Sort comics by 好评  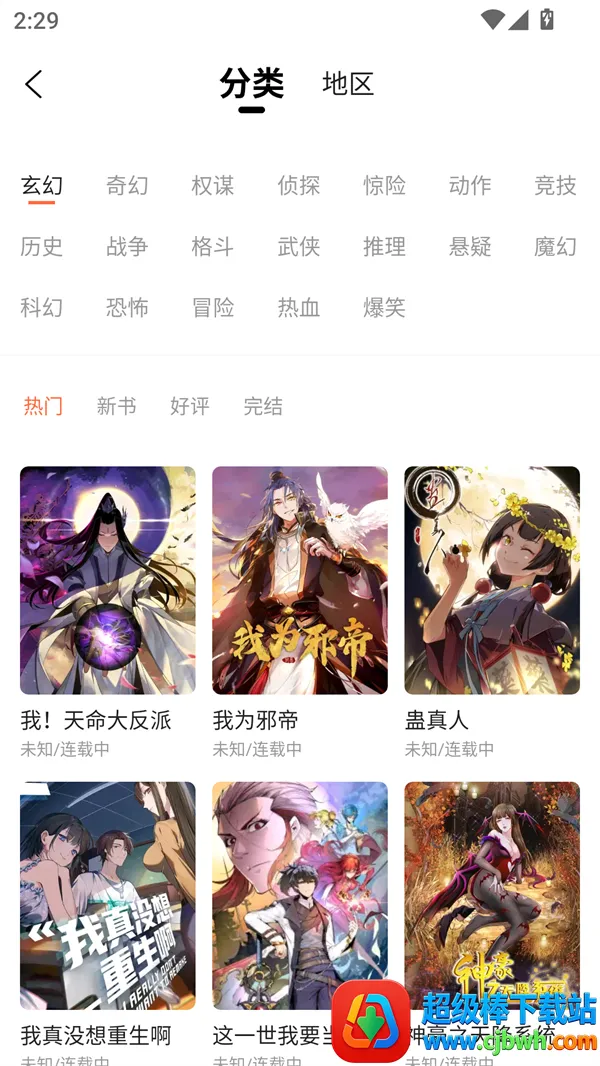[190, 406]
